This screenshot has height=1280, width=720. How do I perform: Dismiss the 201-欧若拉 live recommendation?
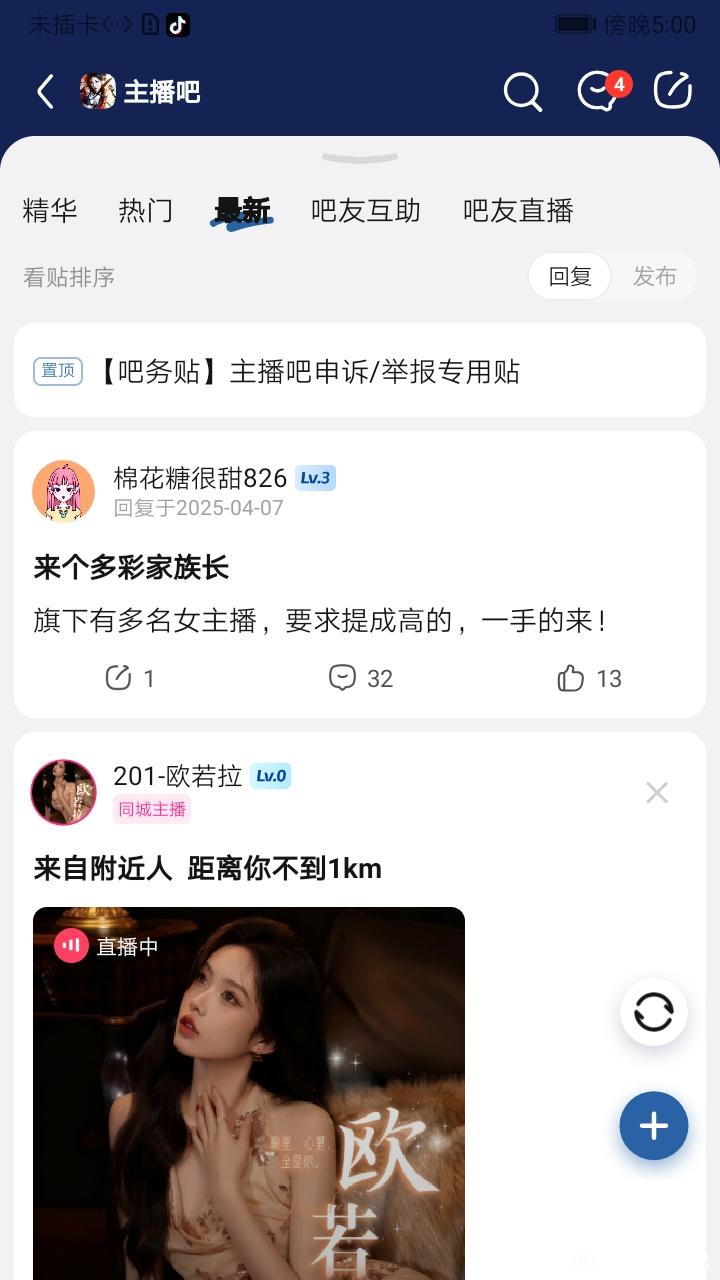tap(657, 793)
